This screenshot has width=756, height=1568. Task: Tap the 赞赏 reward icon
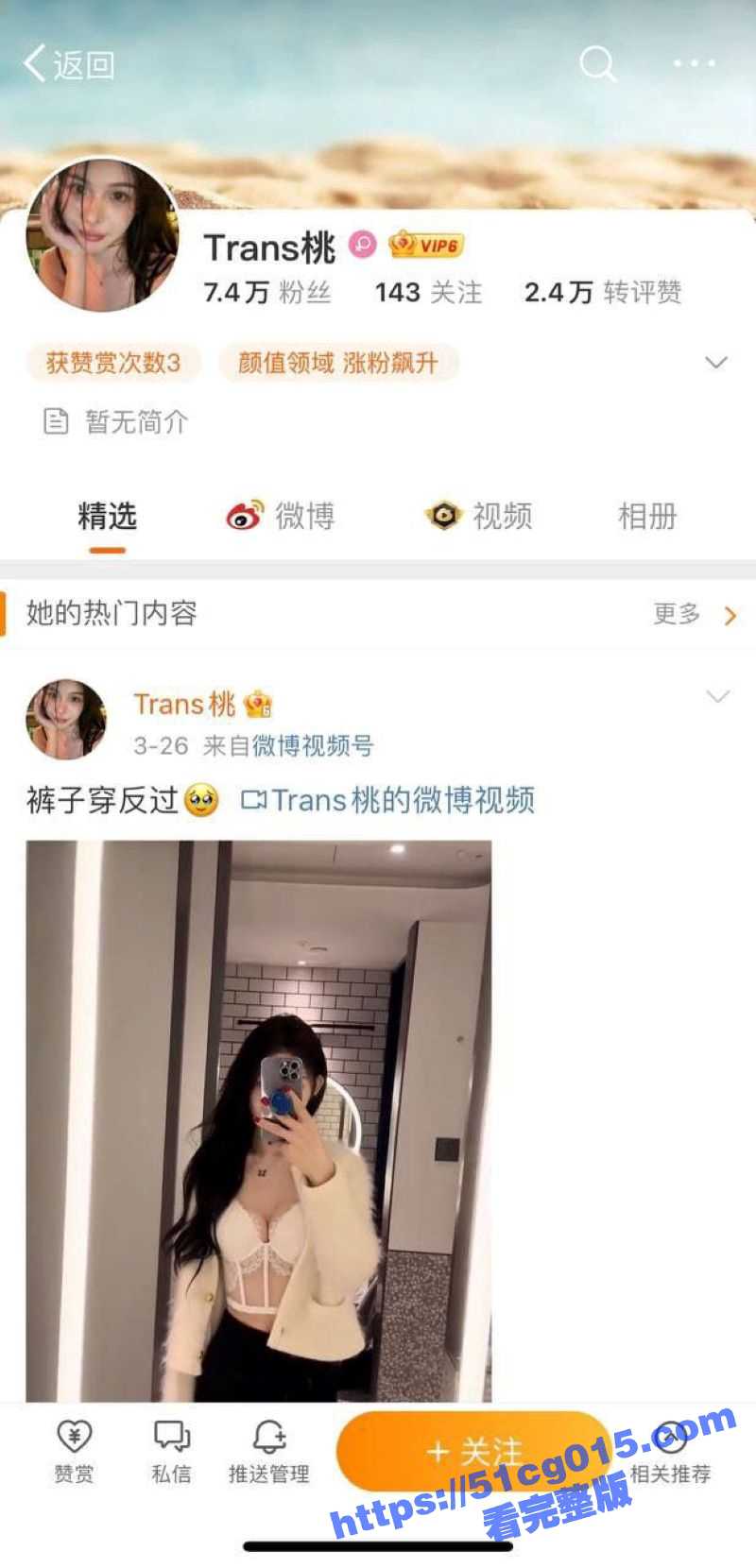click(74, 1443)
